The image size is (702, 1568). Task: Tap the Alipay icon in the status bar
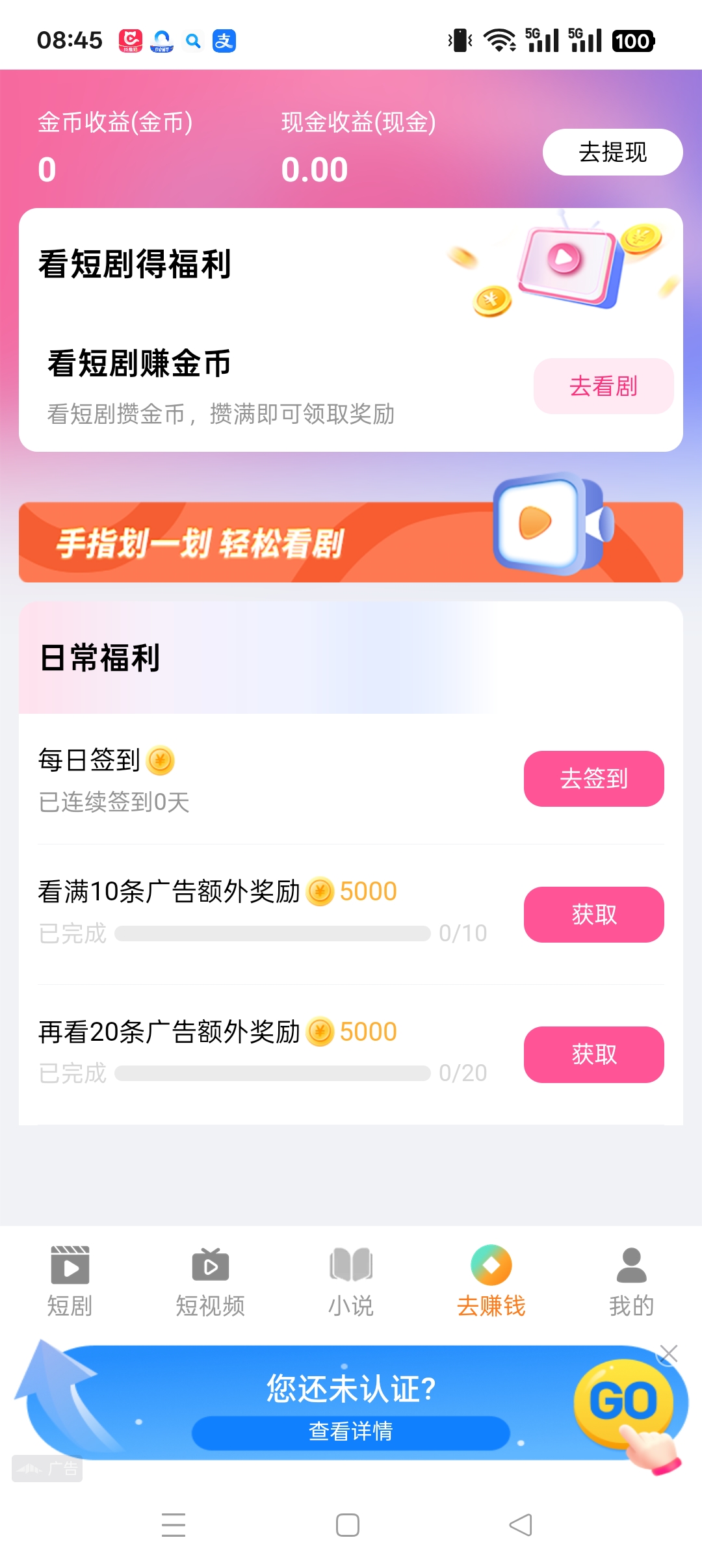[x=224, y=41]
